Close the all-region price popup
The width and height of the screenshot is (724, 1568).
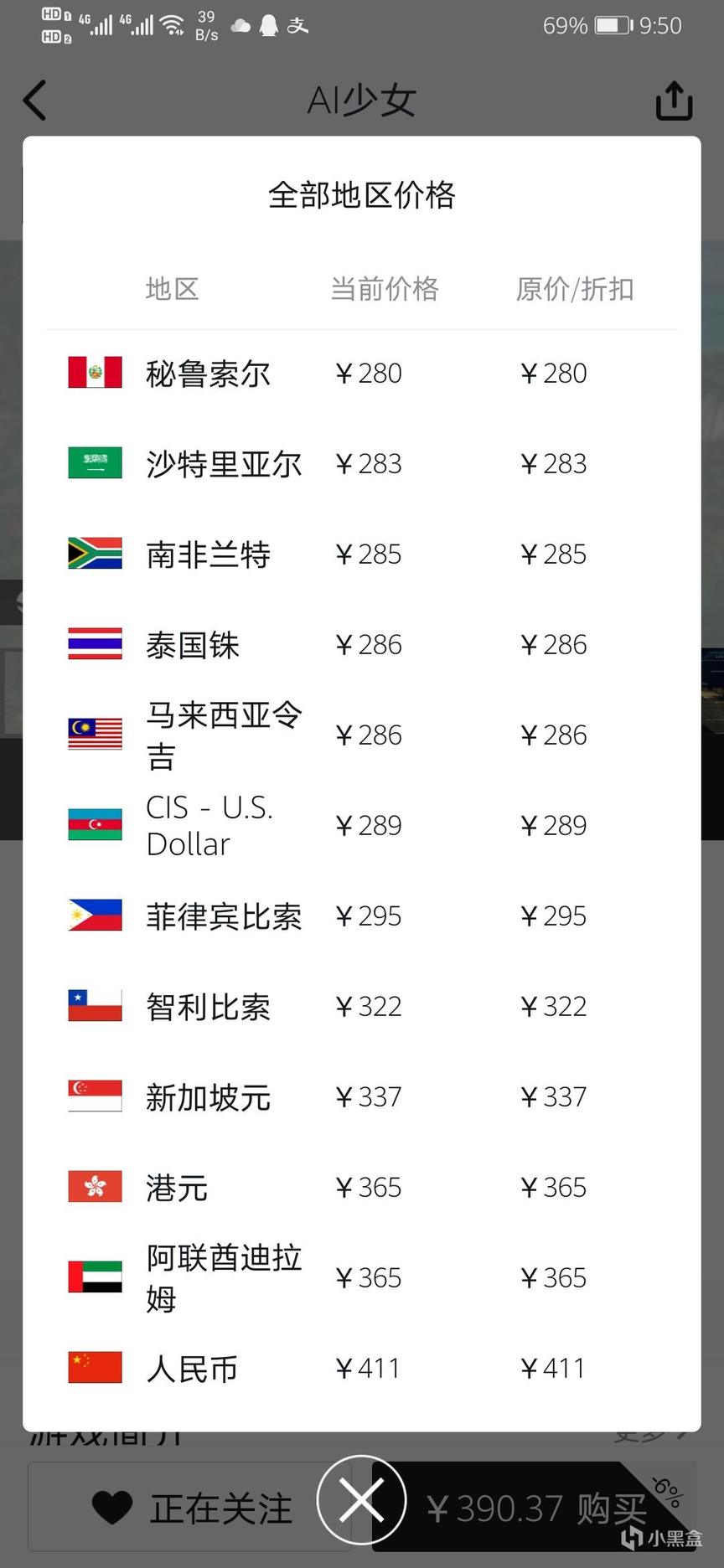click(x=361, y=1499)
